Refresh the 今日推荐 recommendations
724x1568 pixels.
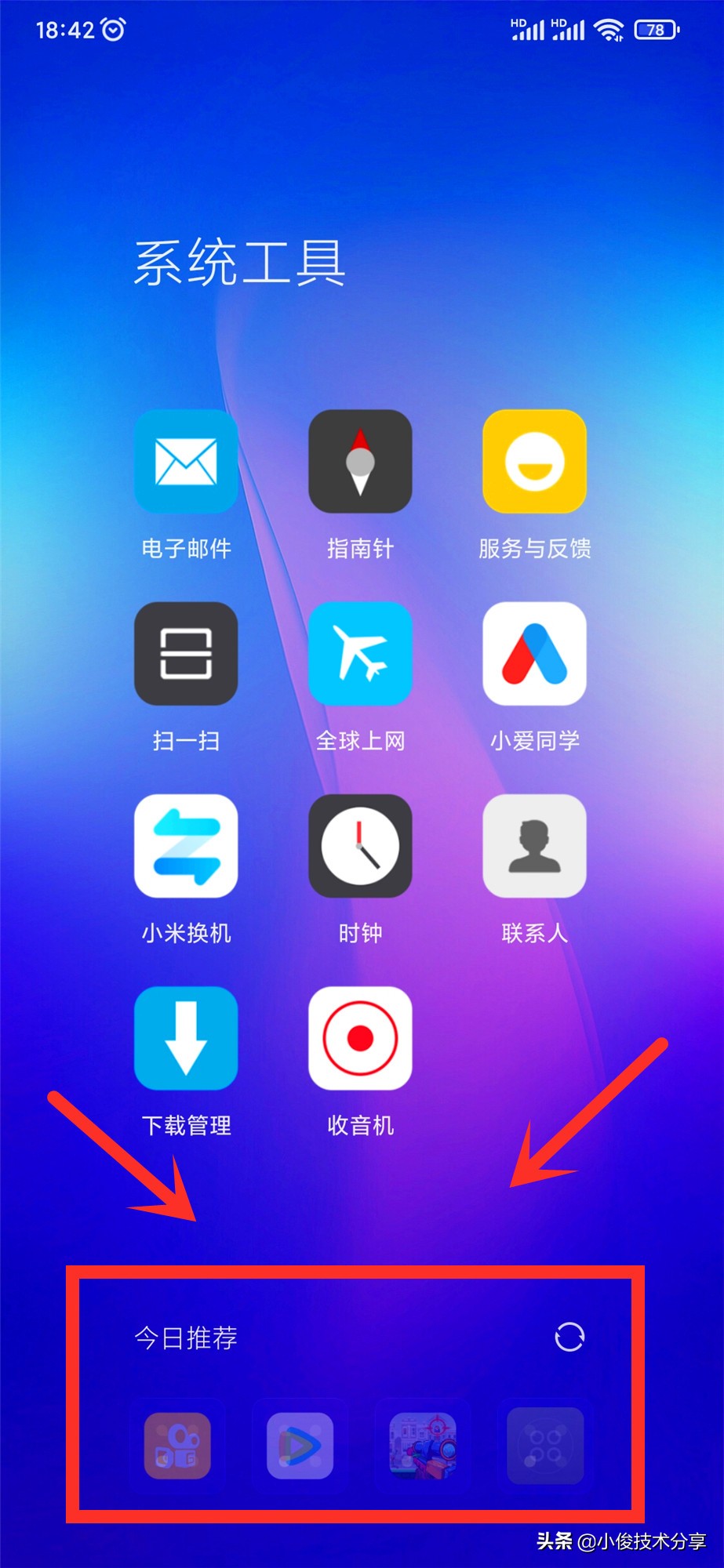[569, 1337]
